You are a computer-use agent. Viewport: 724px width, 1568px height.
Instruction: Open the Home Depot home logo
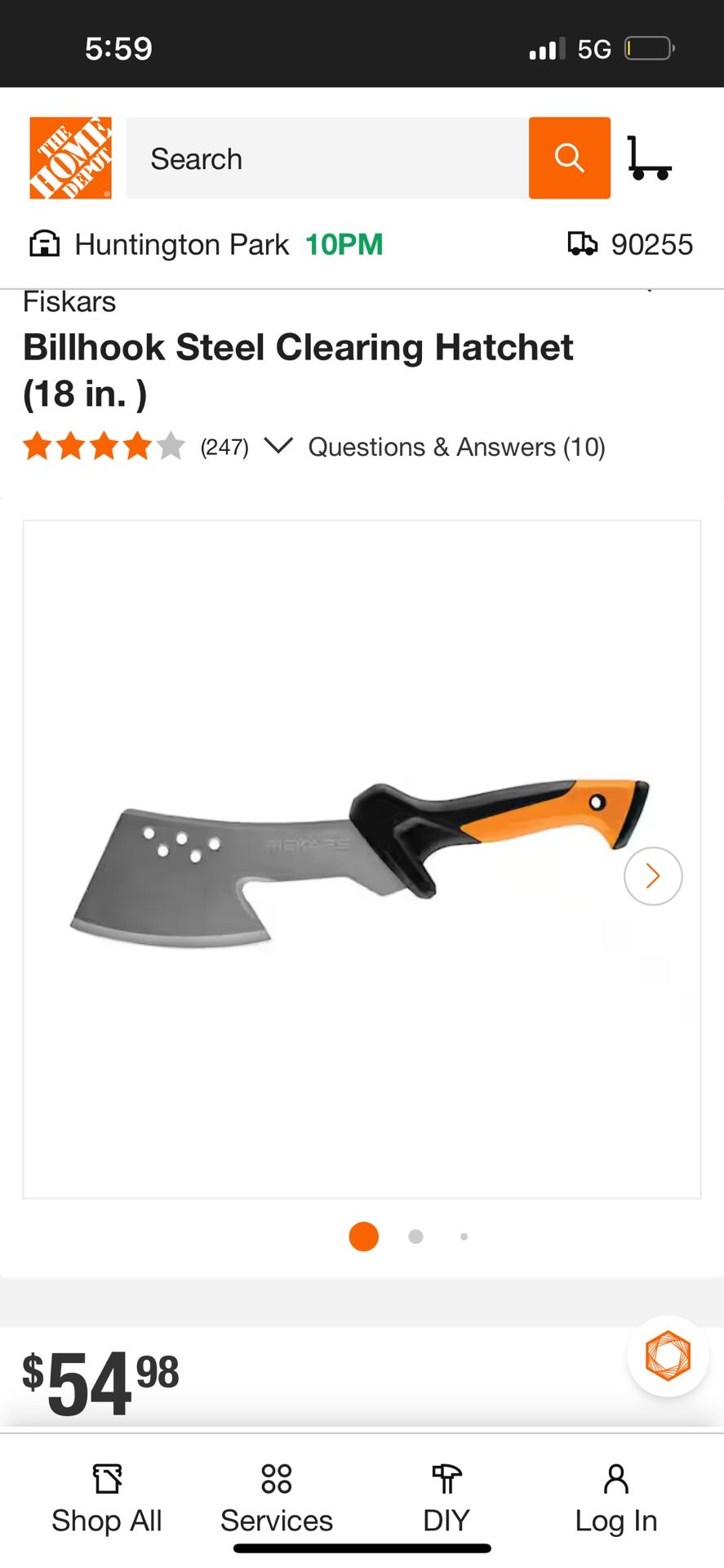(70, 158)
